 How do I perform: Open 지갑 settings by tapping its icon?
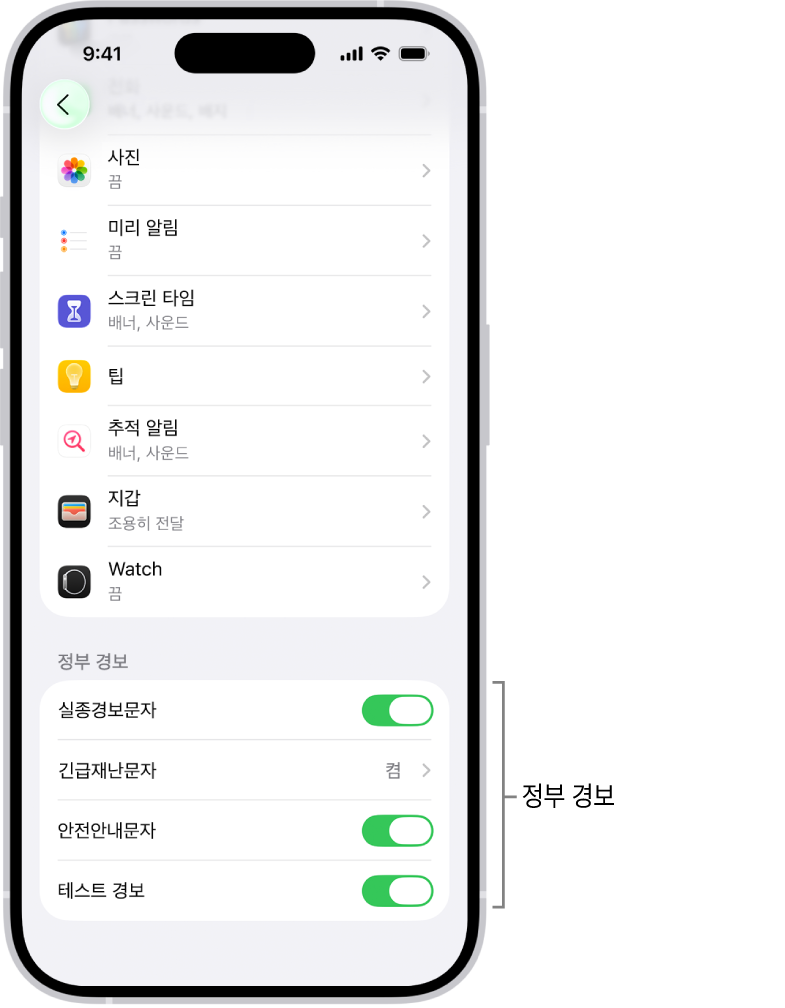coord(74,511)
